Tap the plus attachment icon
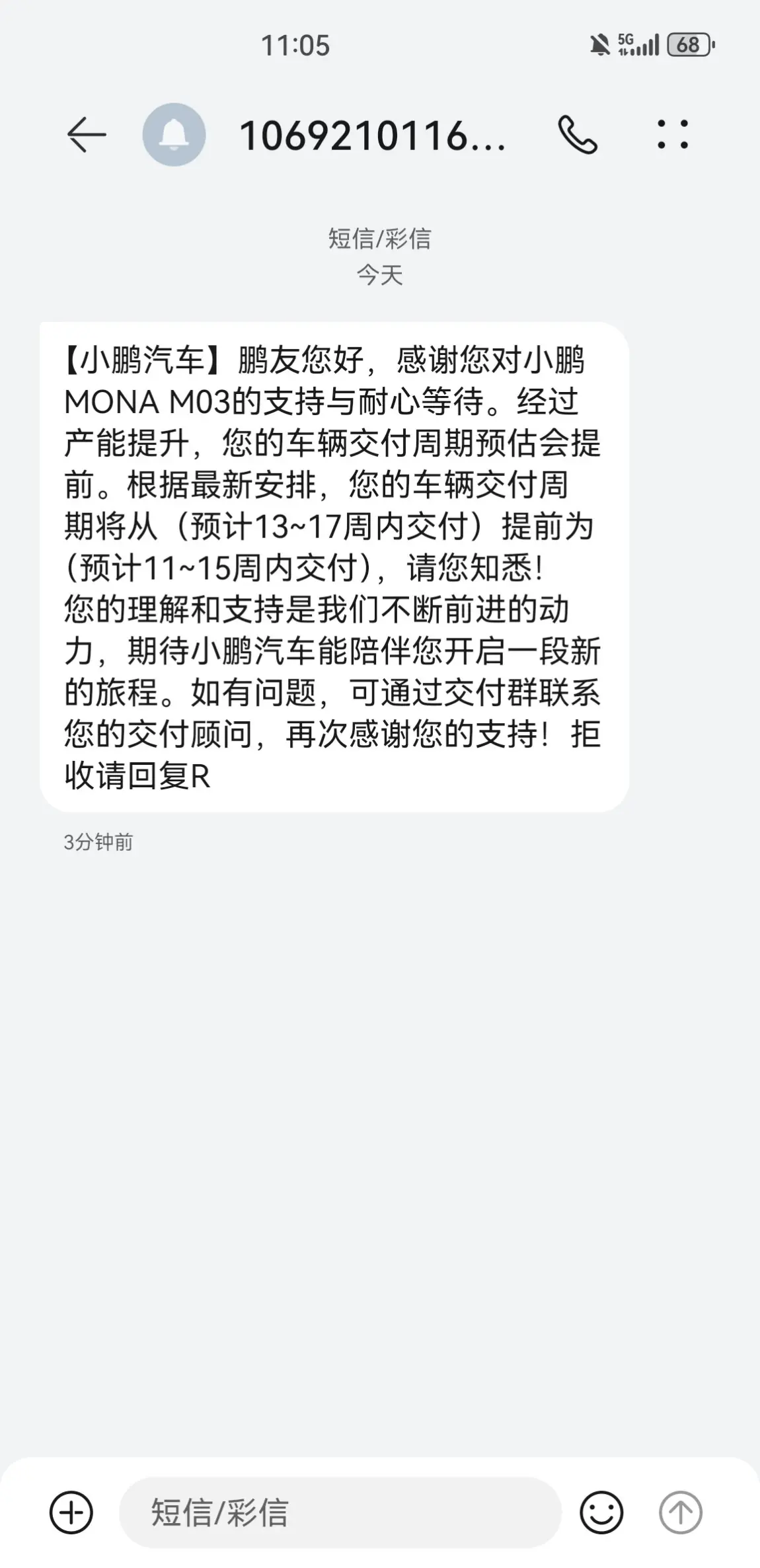 71,1512
